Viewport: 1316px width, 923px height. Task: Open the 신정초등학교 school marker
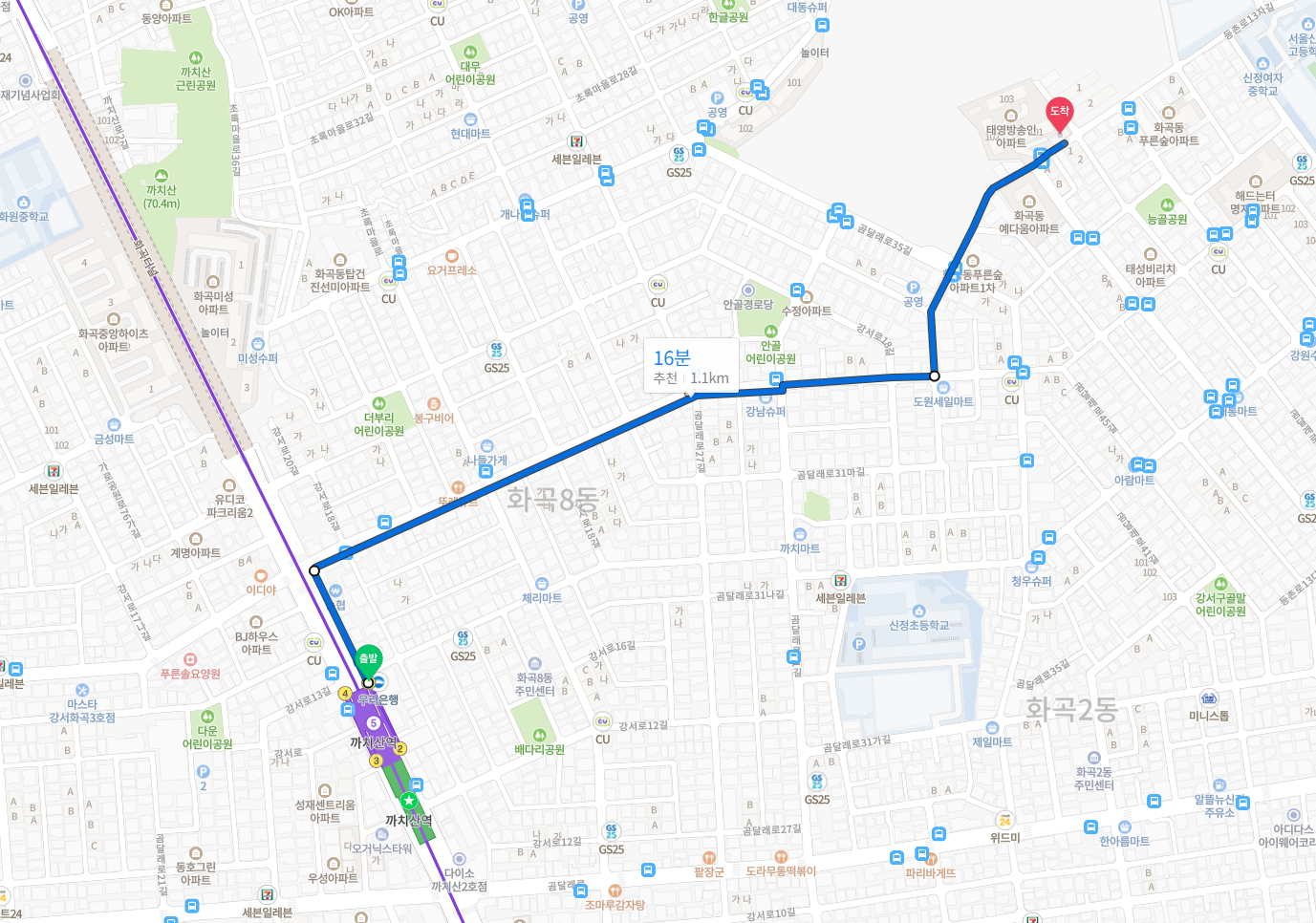[x=919, y=612]
